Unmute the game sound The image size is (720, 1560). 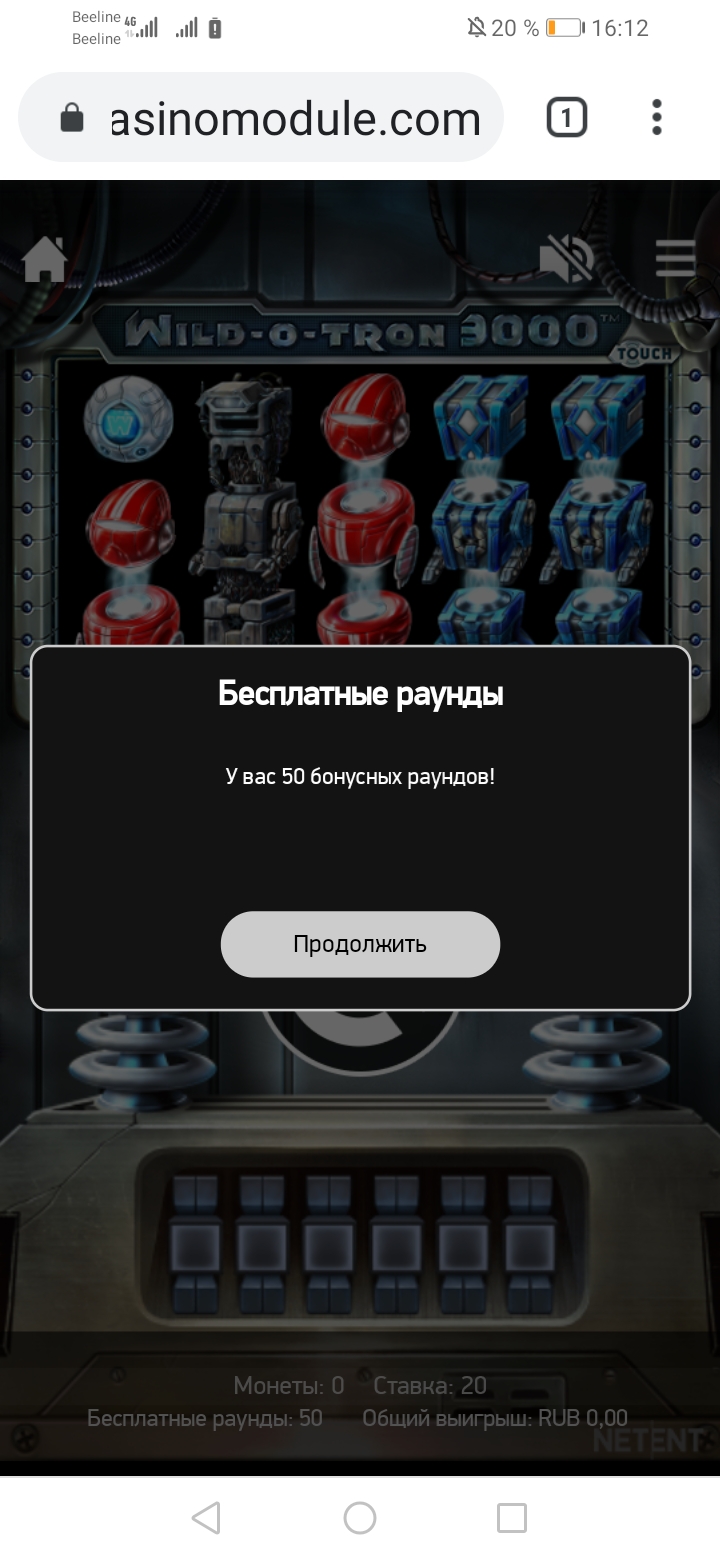(567, 260)
